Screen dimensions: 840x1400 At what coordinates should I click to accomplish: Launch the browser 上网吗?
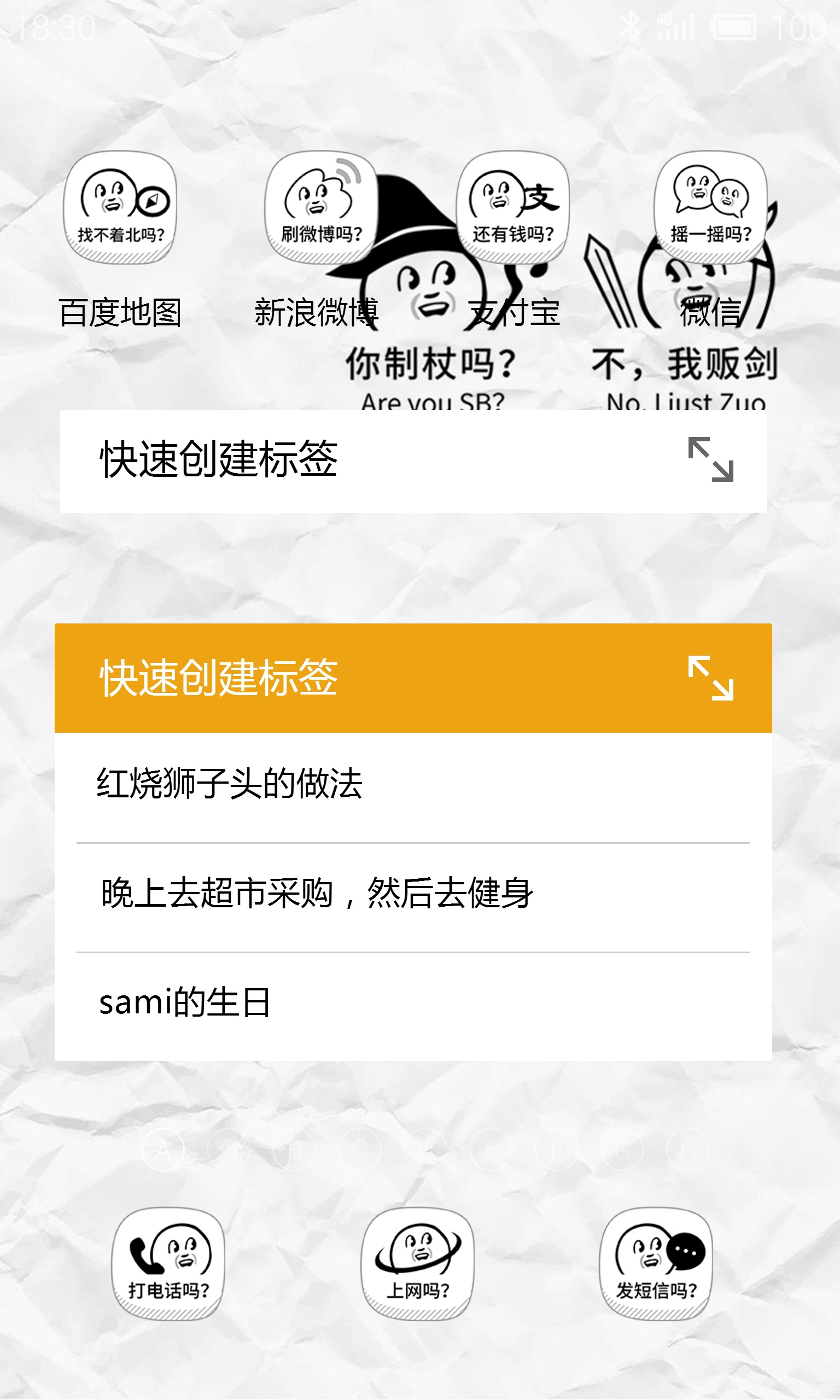pos(418,1264)
